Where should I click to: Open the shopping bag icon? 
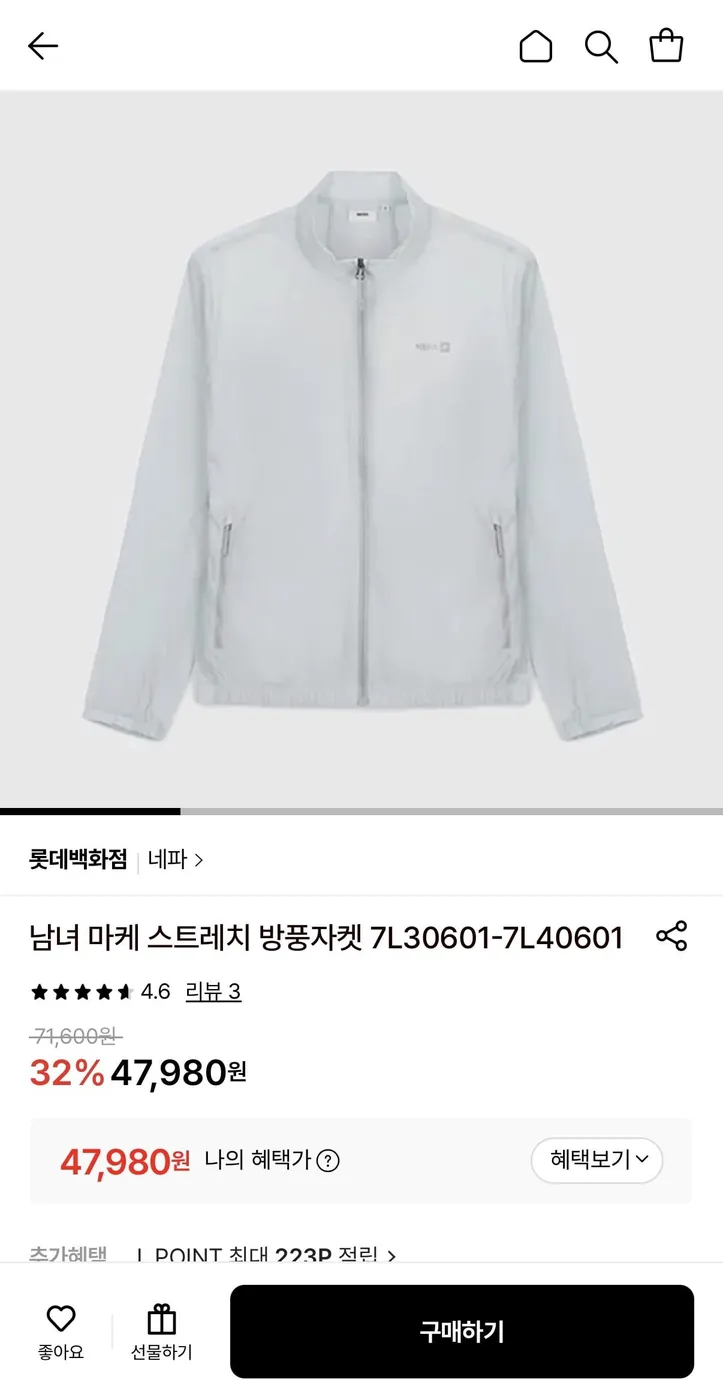666,46
